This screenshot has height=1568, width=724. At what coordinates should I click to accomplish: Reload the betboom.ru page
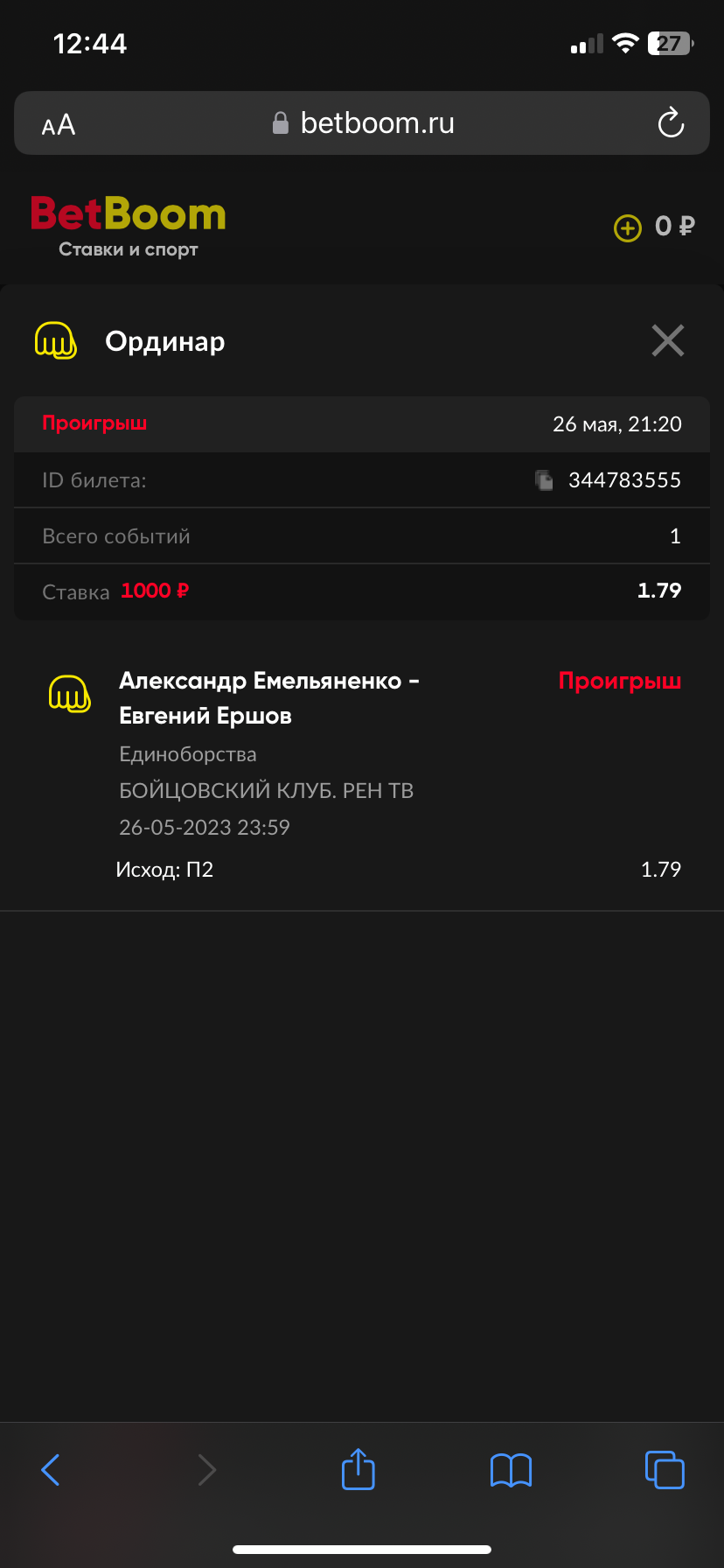coord(671,123)
